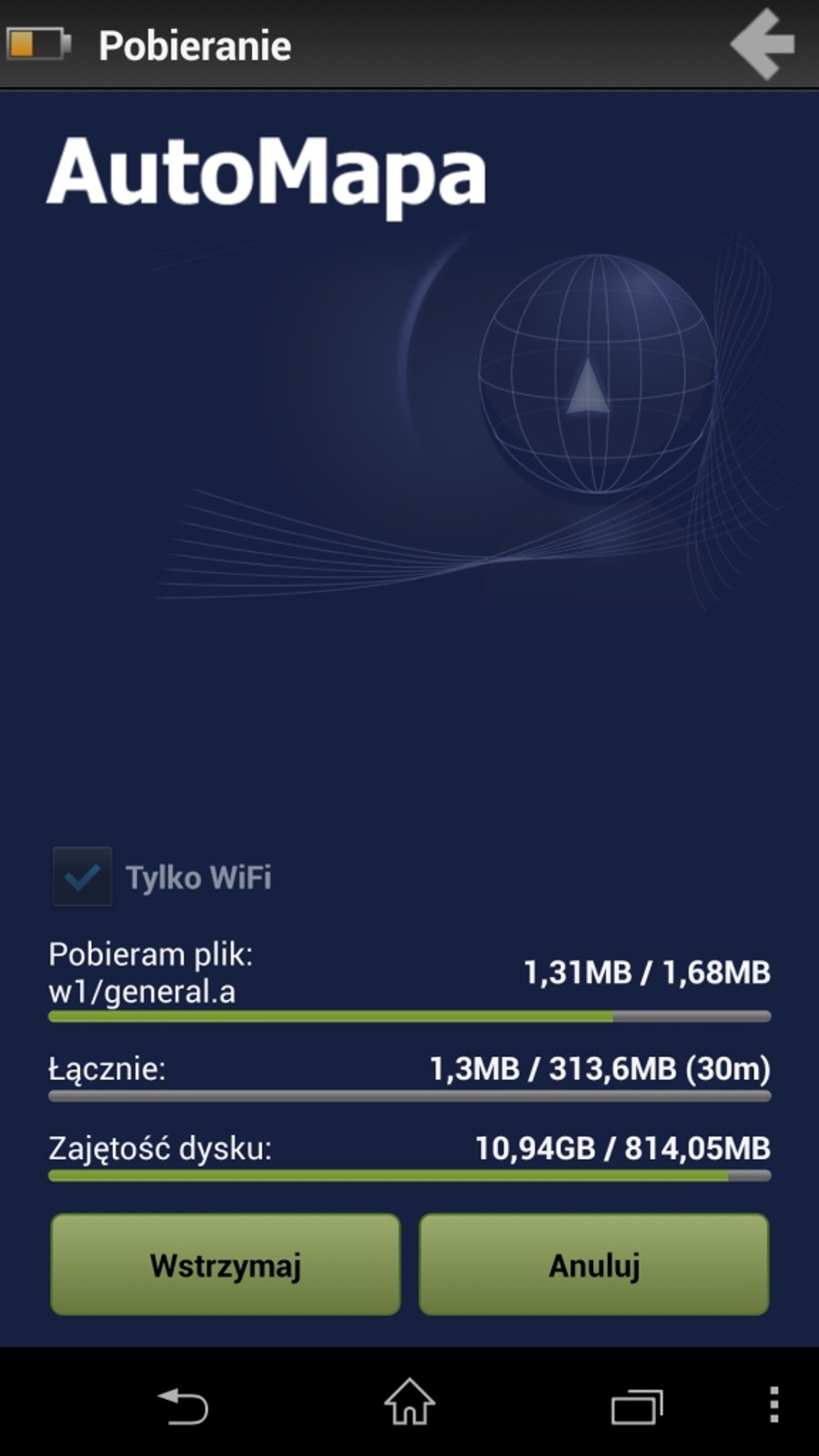Tap the w1/general.a filename text
Image resolution: width=819 pixels, height=1456 pixels.
pos(141,992)
